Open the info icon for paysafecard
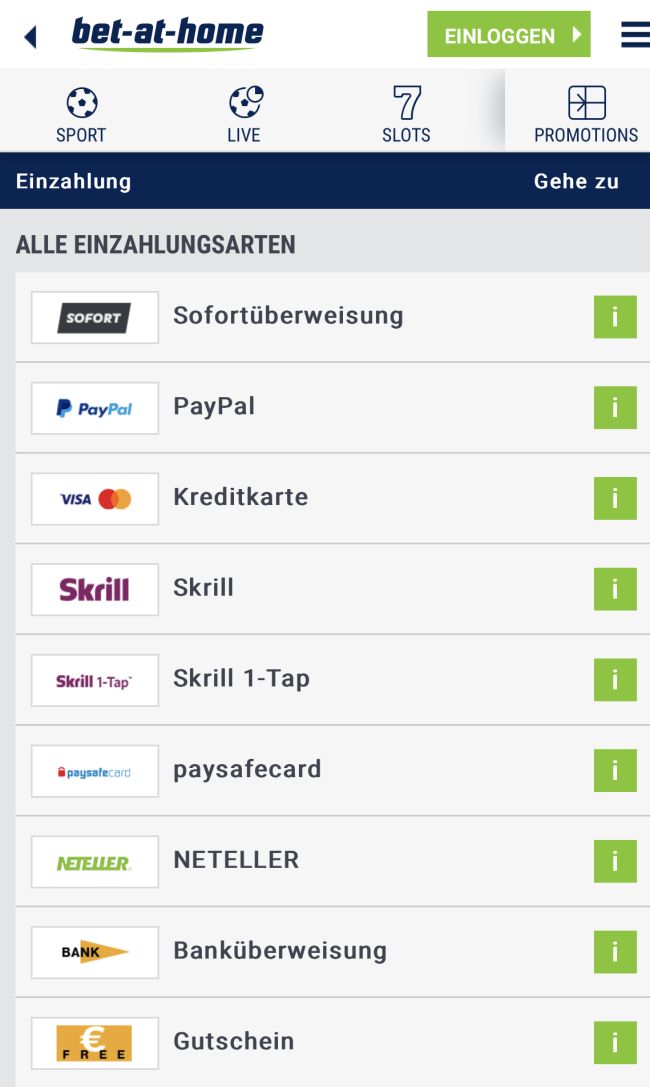The image size is (650, 1087). (615, 771)
